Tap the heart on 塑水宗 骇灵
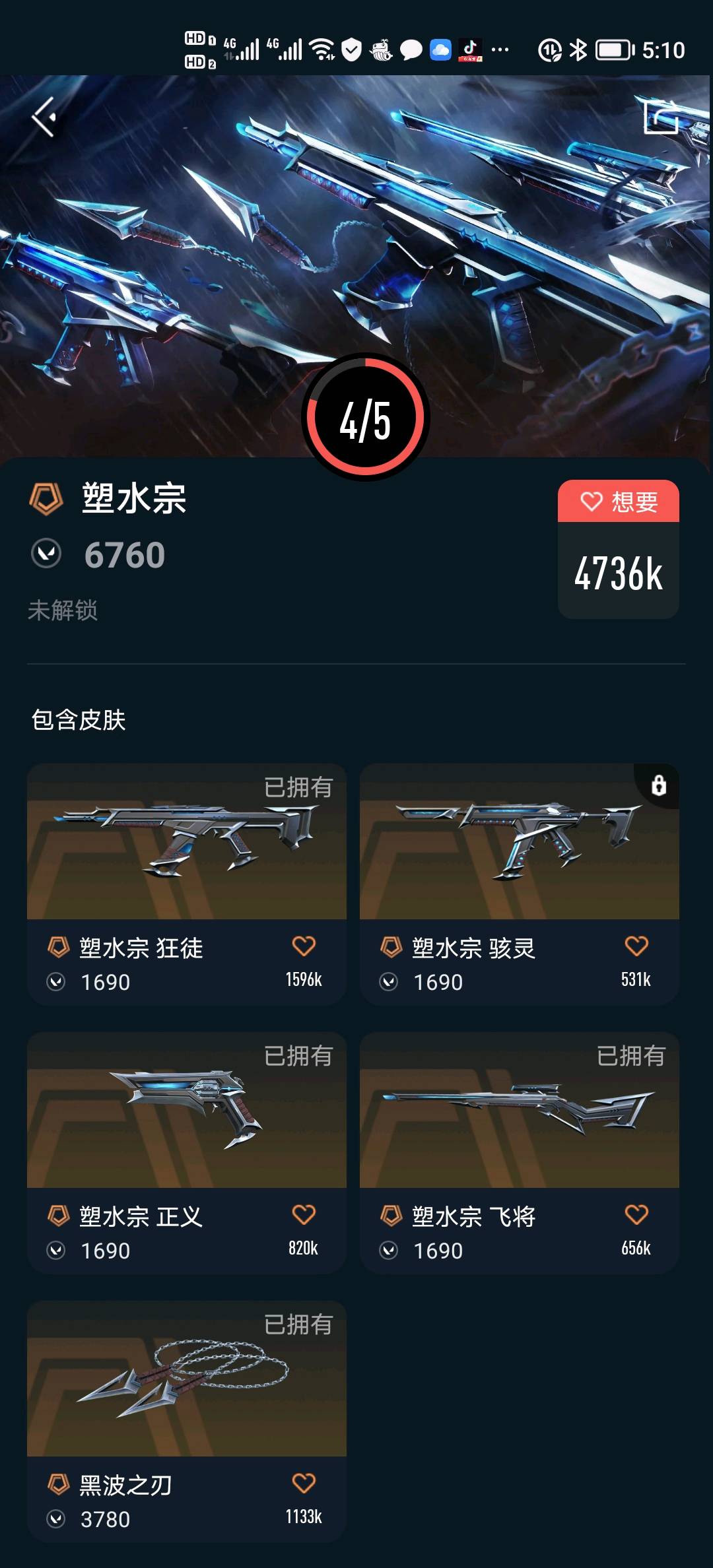Screen dimensions: 713x1568 click(x=636, y=946)
